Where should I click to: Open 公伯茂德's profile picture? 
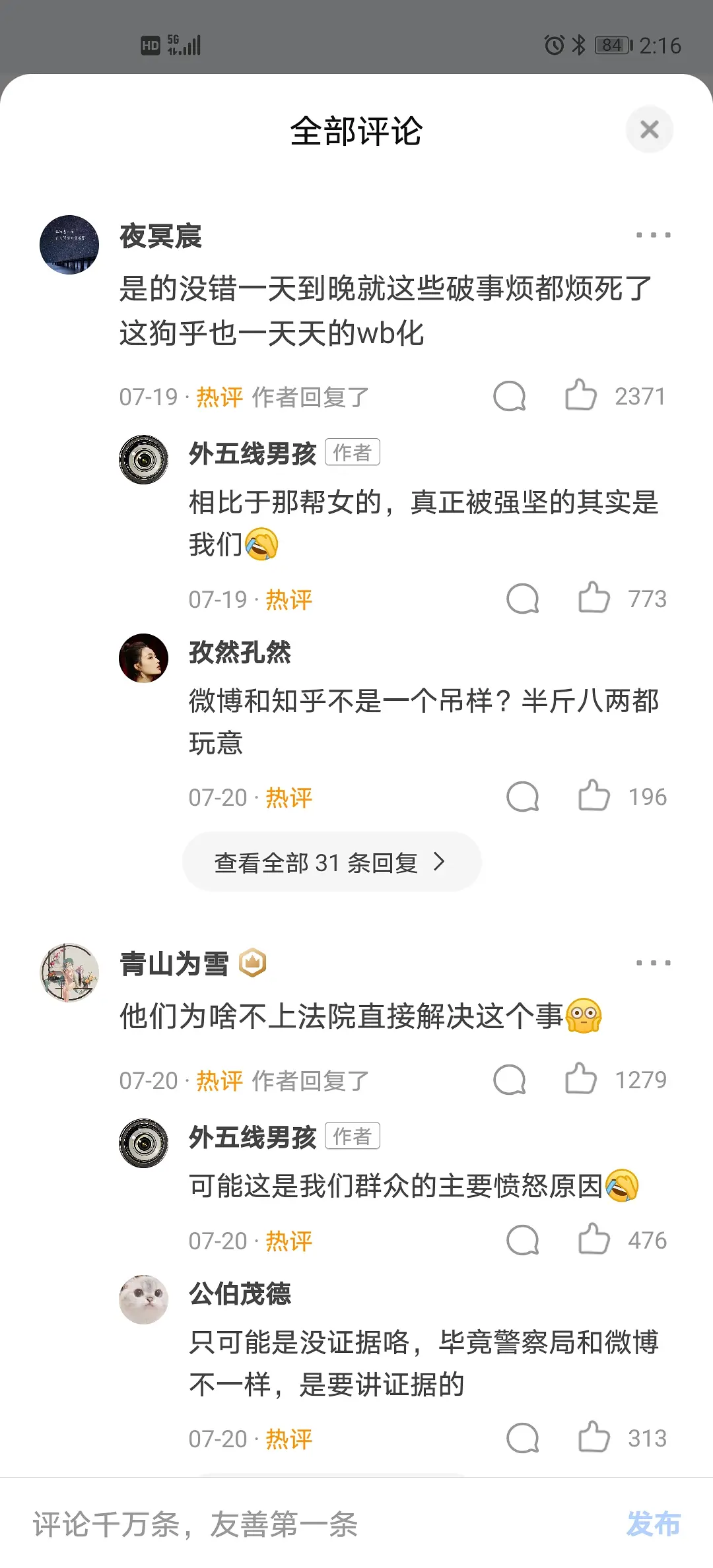pos(144,1299)
